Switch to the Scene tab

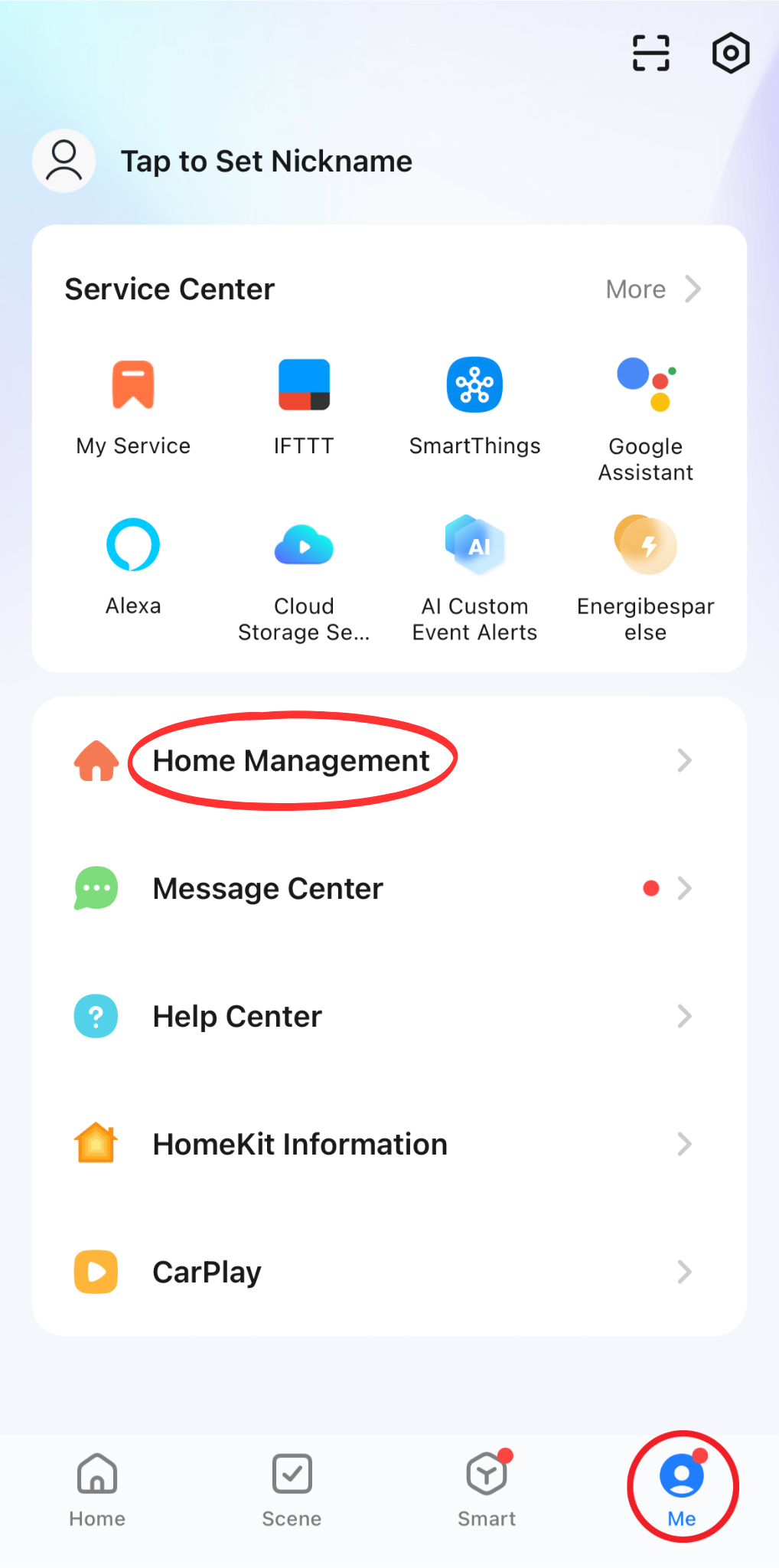pos(292,1489)
